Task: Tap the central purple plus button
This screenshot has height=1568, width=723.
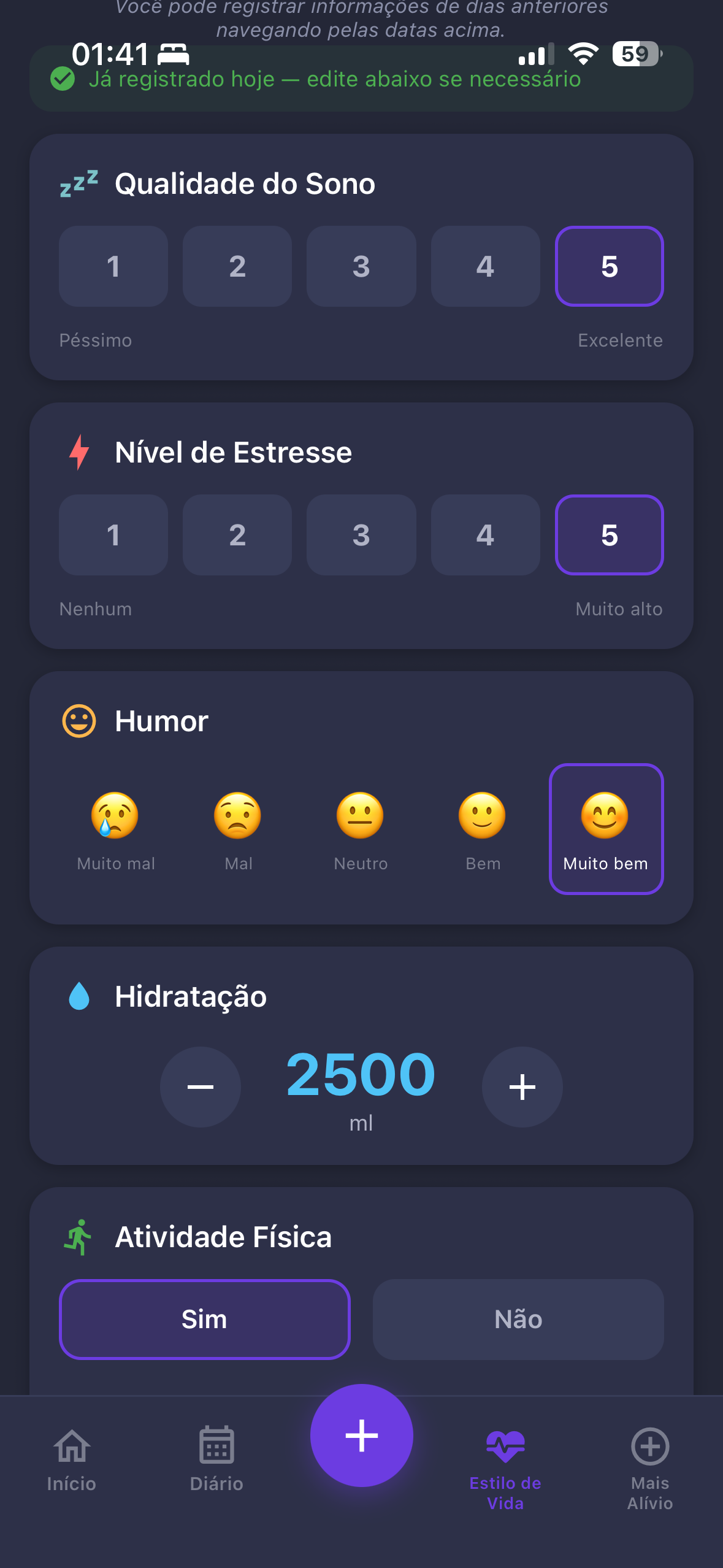Action: [361, 1434]
